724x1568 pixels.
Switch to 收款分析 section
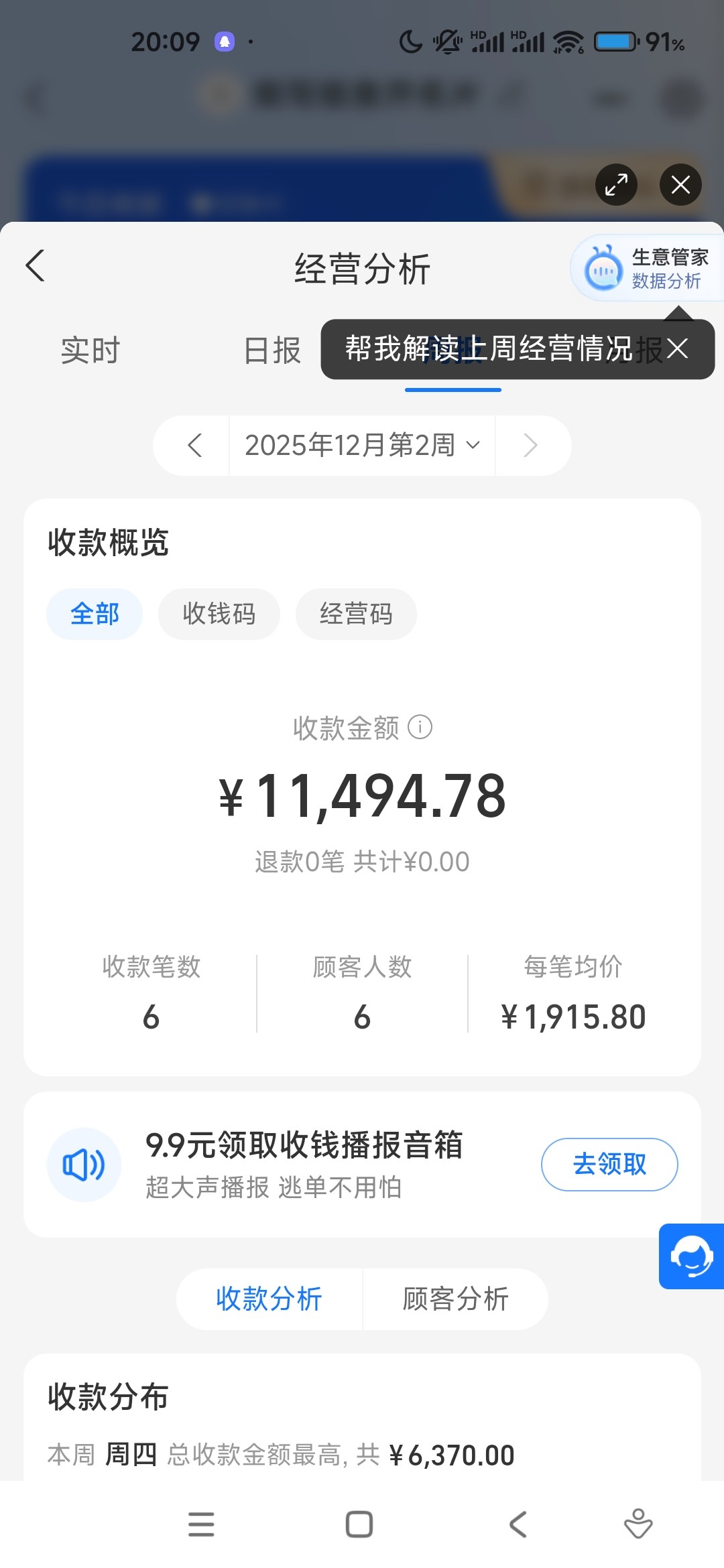pyautogui.click(x=269, y=1299)
